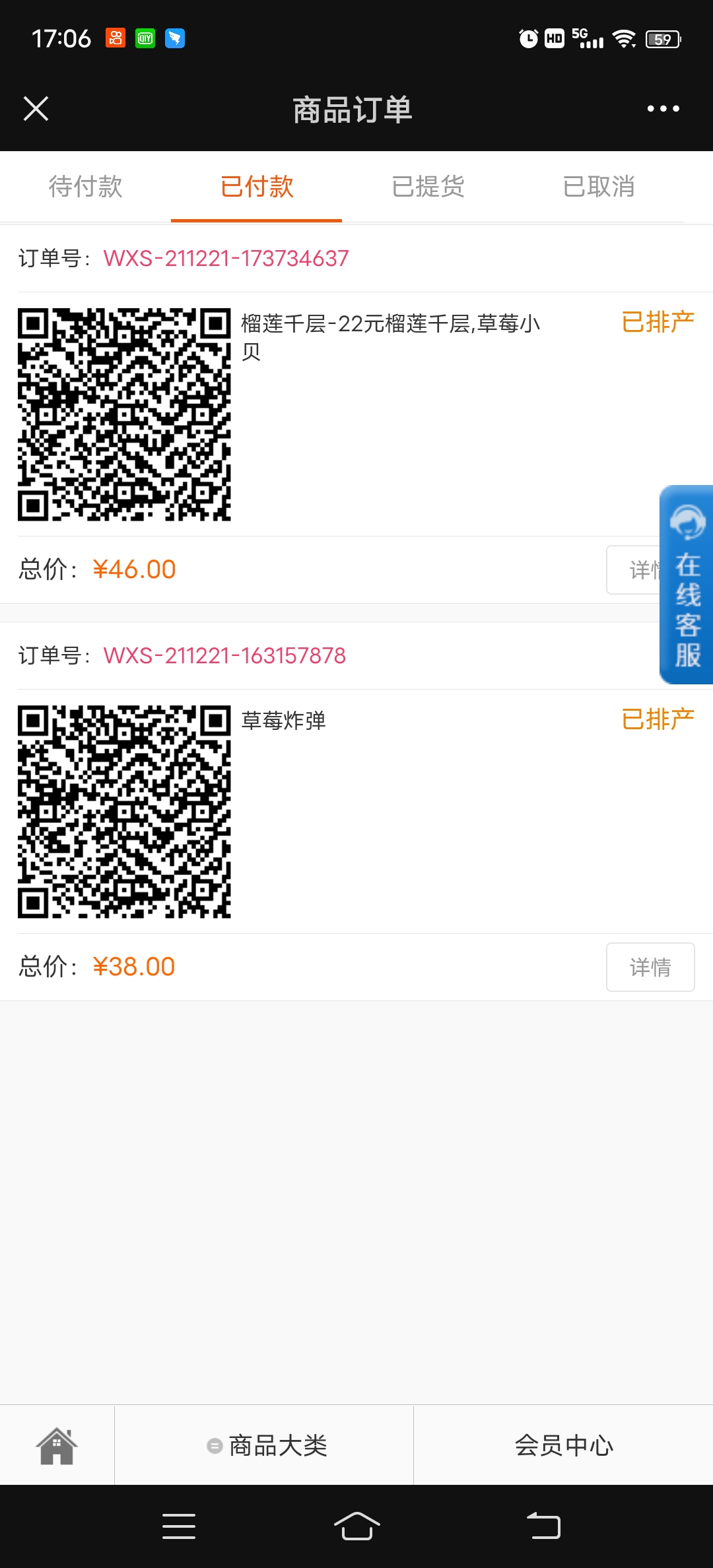Switch to the 待付款 tab
The image size is (713, 1568).
click(x=86, y=187)
